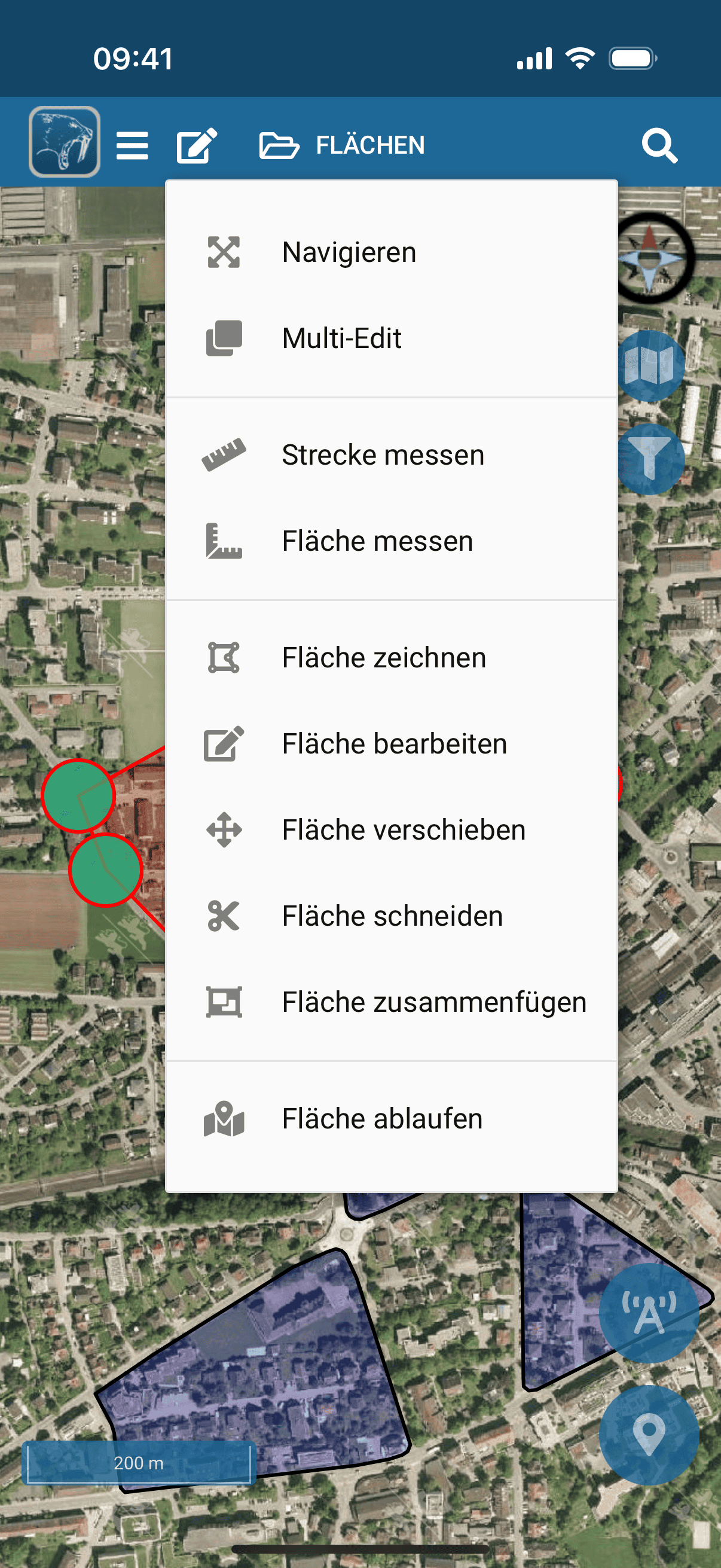Screen dimensions: 721x1568
Task: Tap the app logo icon
Action: (65, 142)
